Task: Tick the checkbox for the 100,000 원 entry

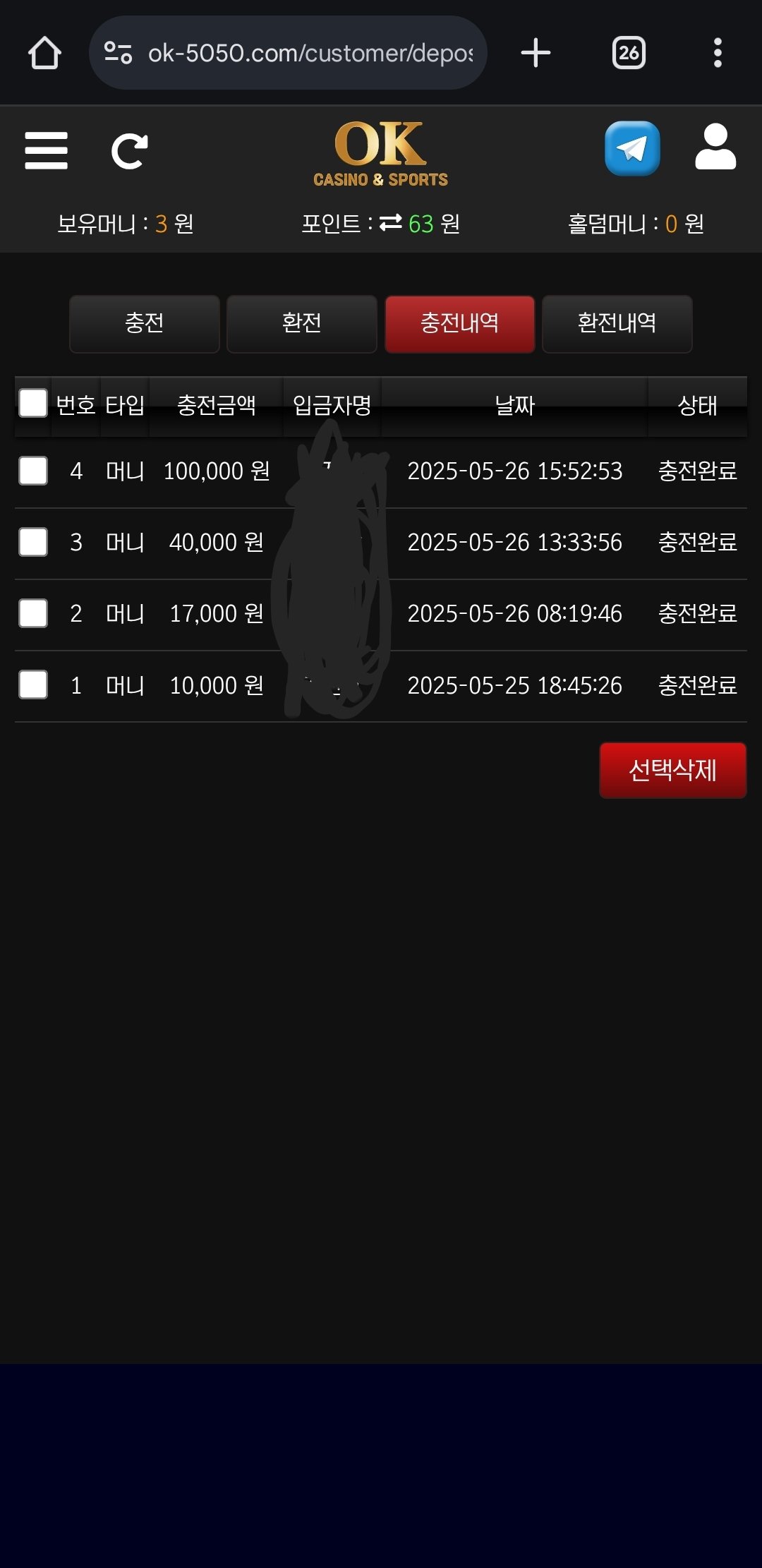Action: click(x=33, y=471)
